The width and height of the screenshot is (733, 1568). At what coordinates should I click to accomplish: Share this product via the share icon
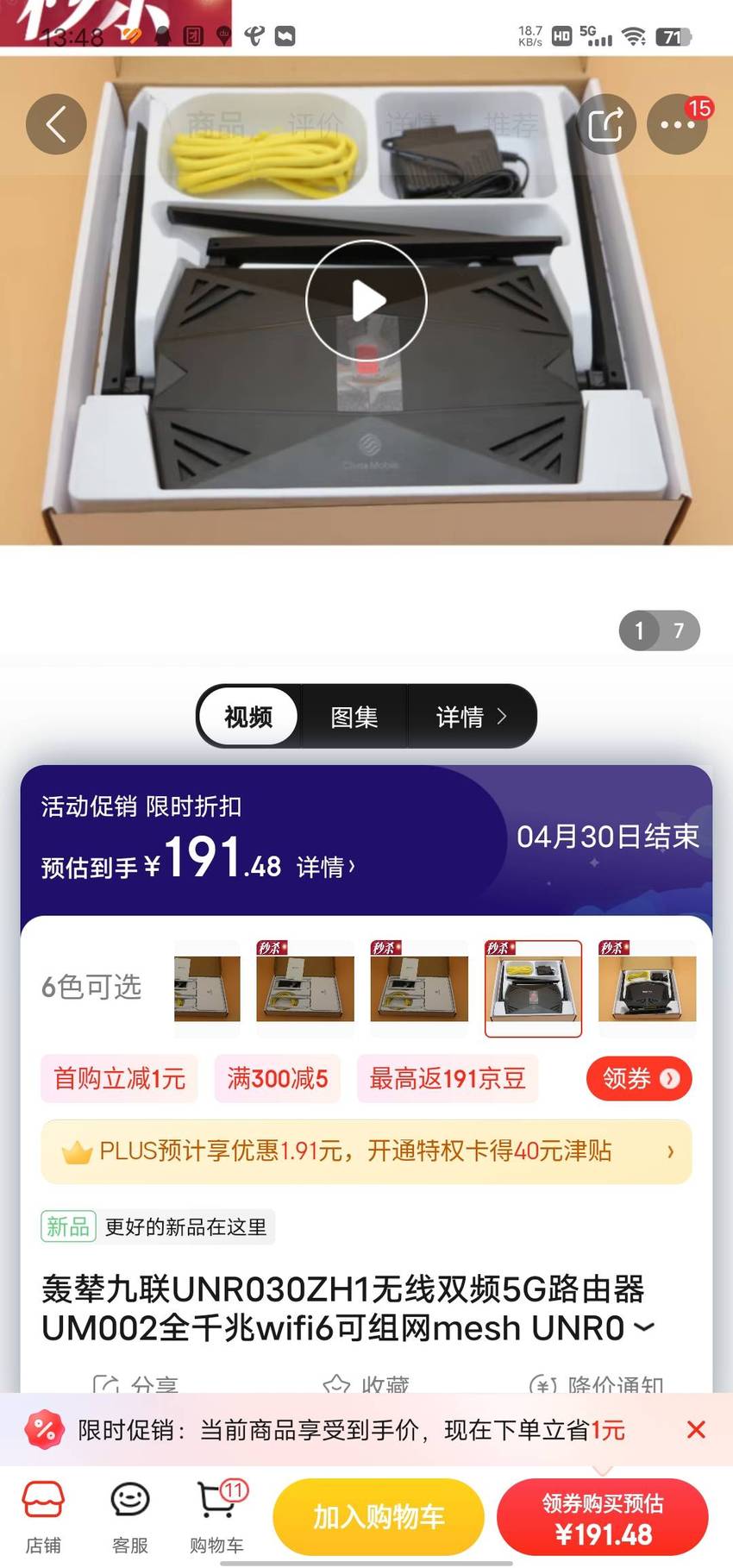point(605,124)
